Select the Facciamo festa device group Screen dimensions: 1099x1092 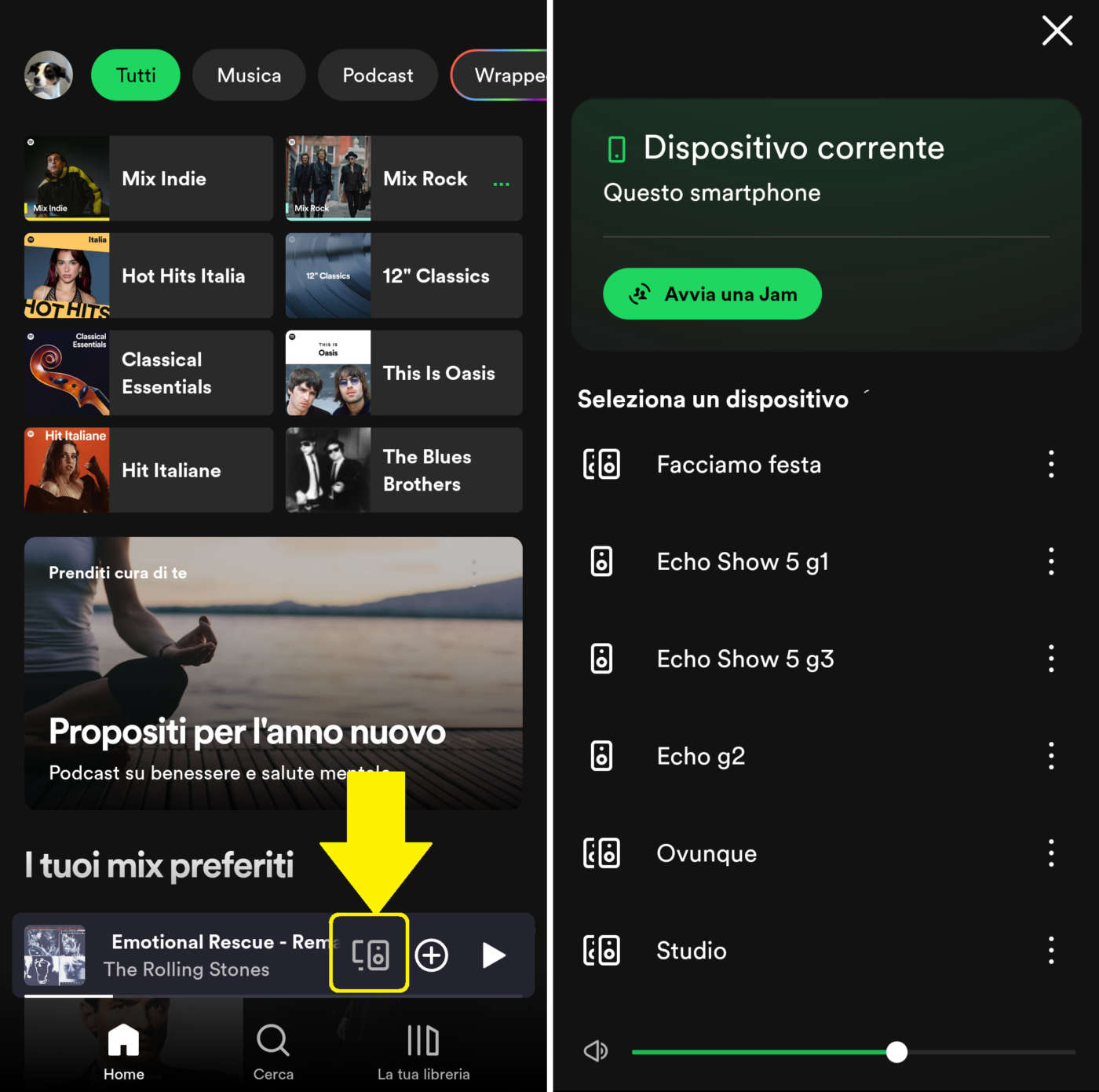pyautogui.click(x=738, y=465)
